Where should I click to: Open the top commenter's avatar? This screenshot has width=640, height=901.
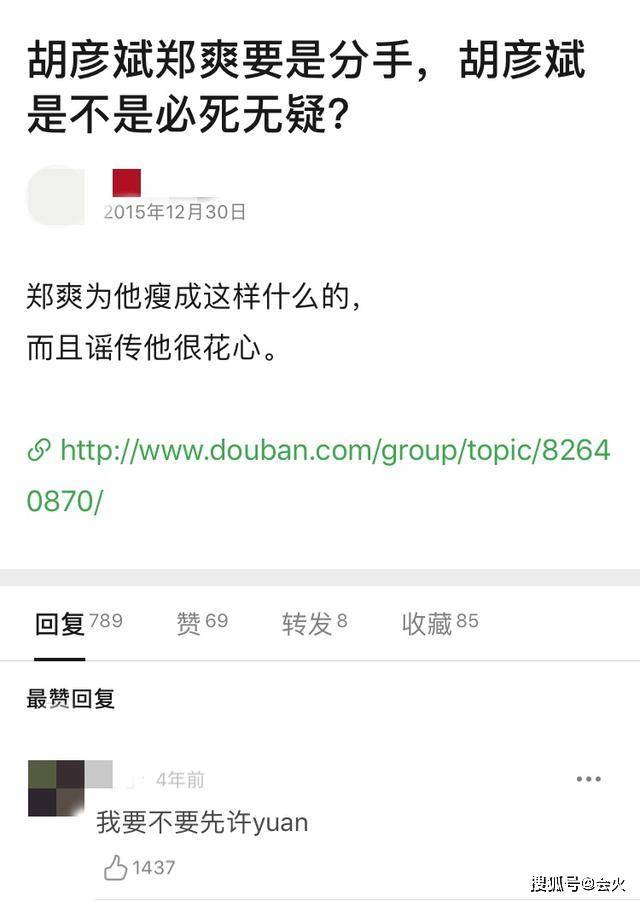[56, 788]
